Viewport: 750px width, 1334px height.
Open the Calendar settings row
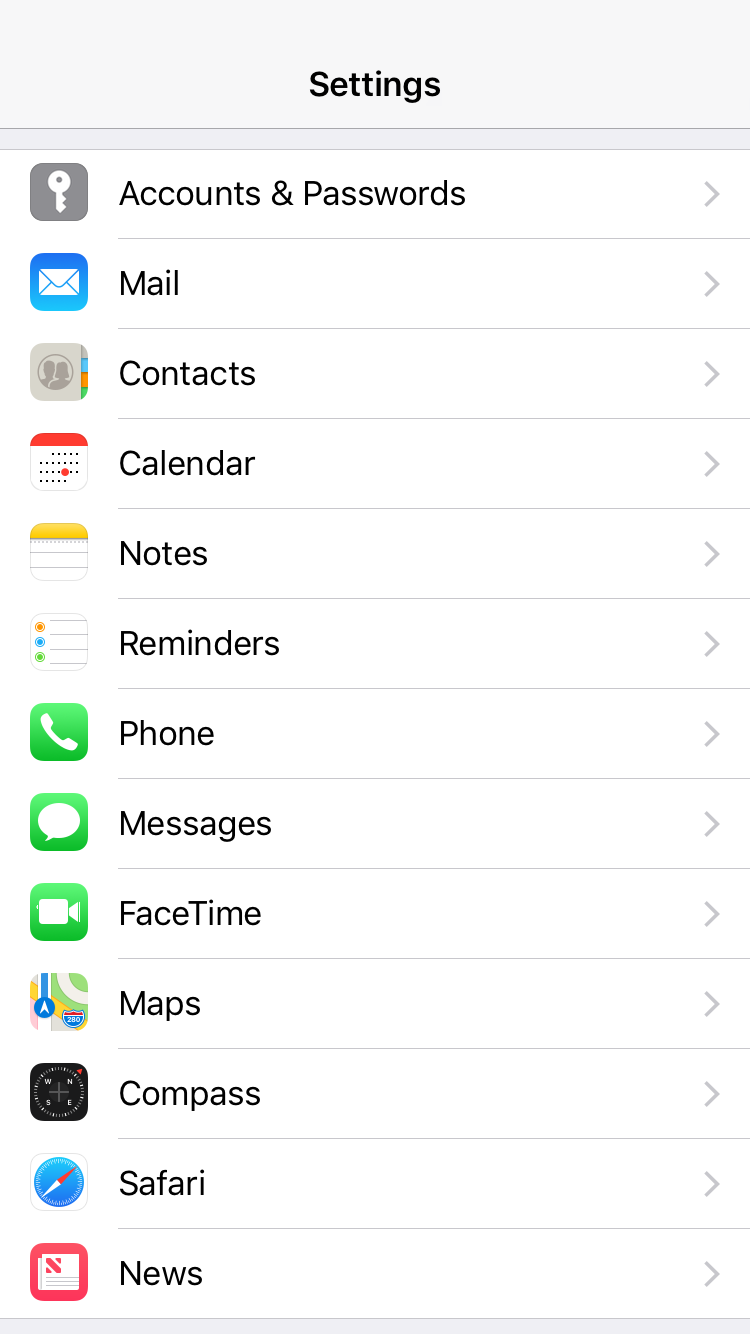click(375, 464)
